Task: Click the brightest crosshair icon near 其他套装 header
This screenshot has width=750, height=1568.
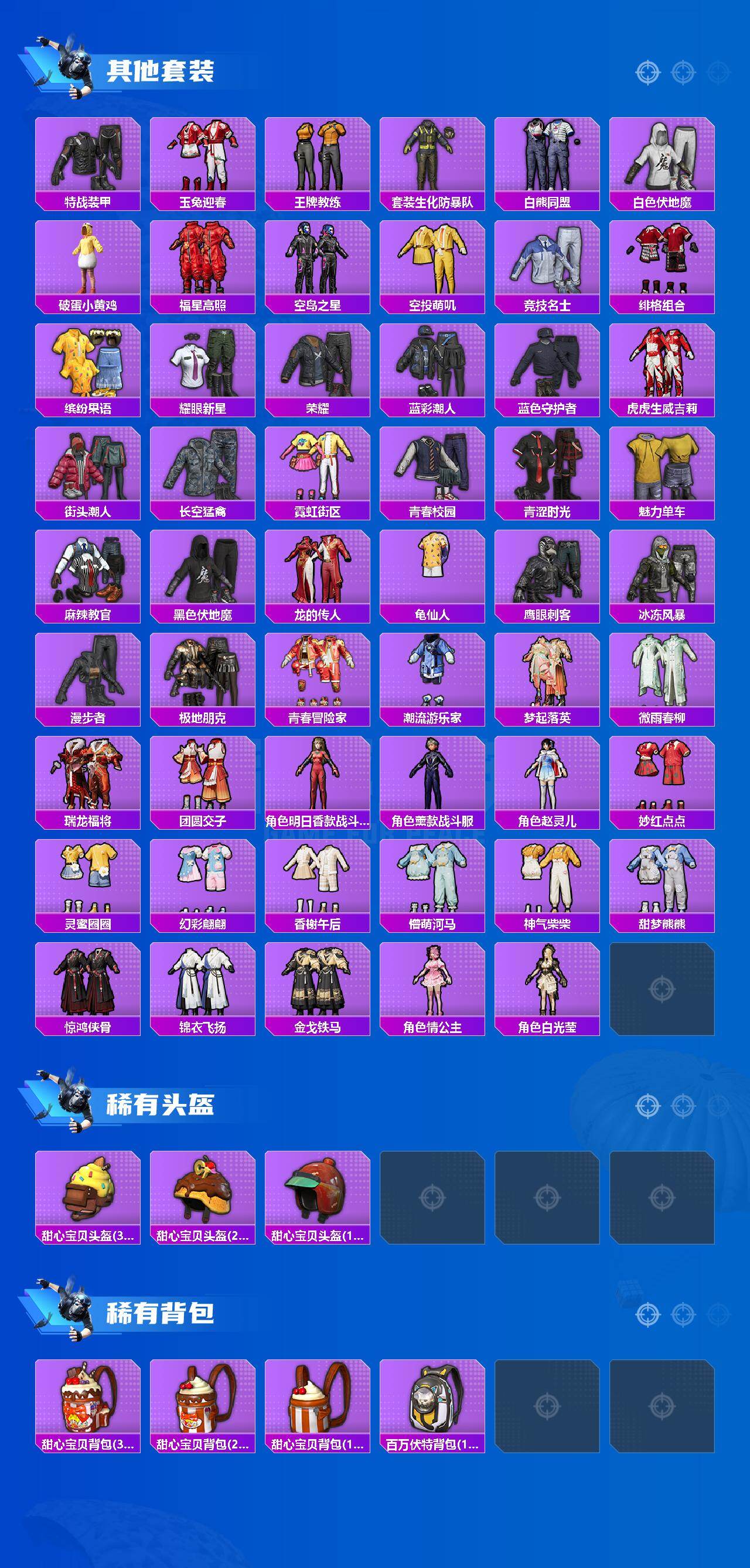Action: click(x=648, y=71)
